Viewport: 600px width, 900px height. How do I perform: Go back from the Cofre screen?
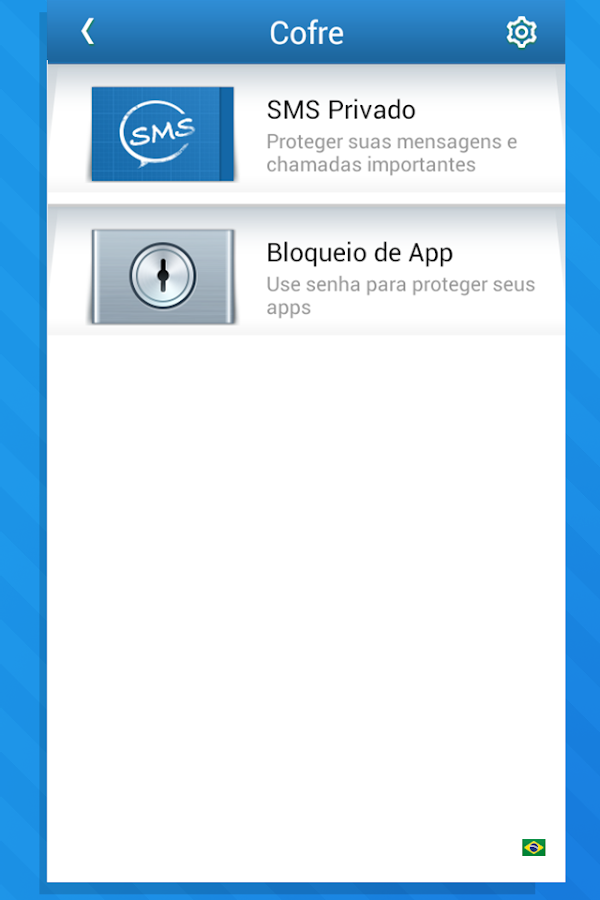tap(88, 32)
